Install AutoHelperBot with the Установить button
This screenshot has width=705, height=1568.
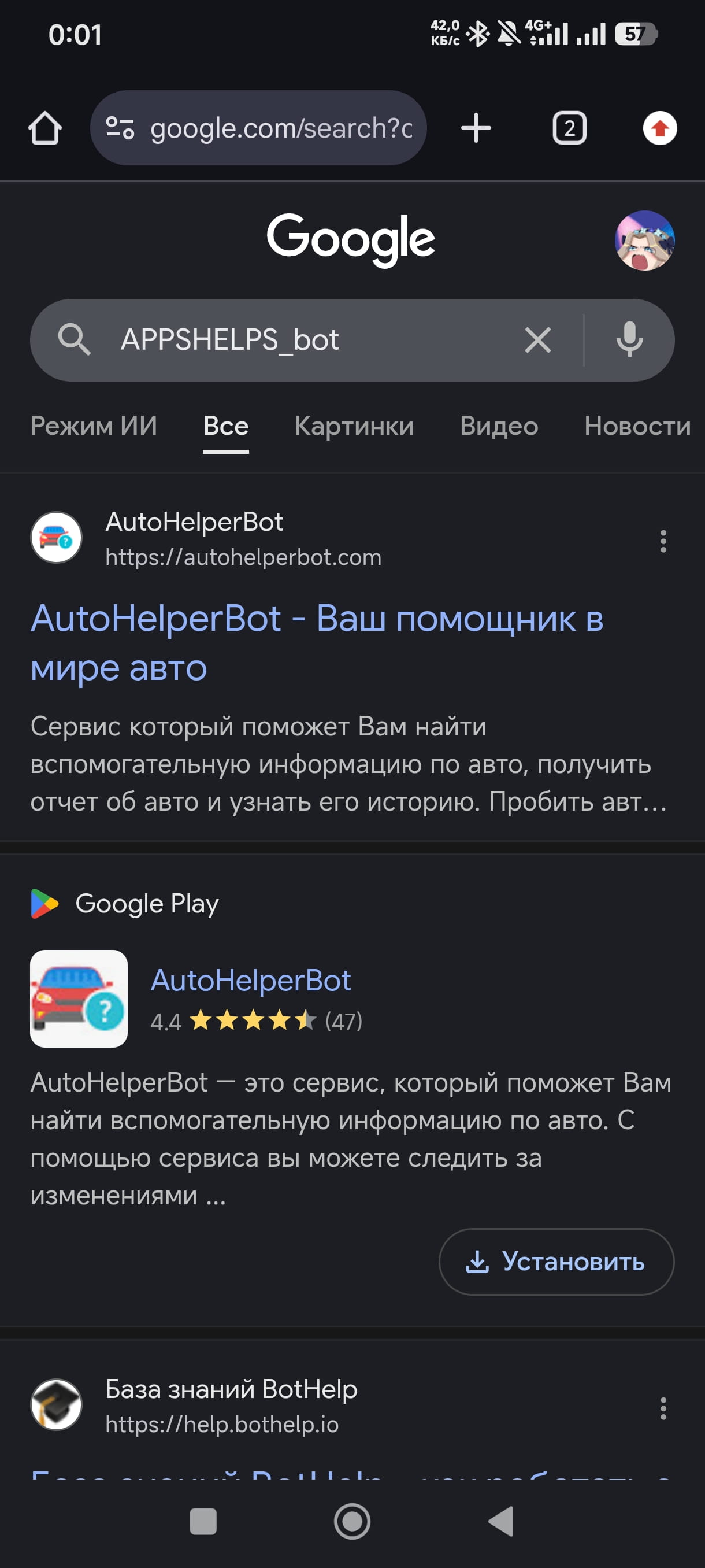(556, 1262)
